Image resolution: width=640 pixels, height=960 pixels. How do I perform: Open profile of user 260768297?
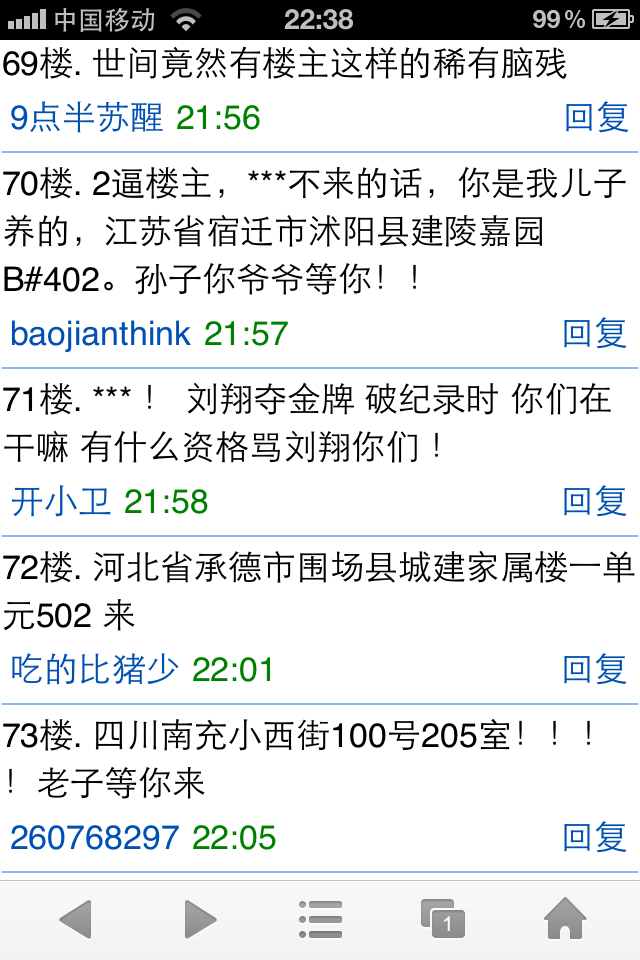point(95,837)
